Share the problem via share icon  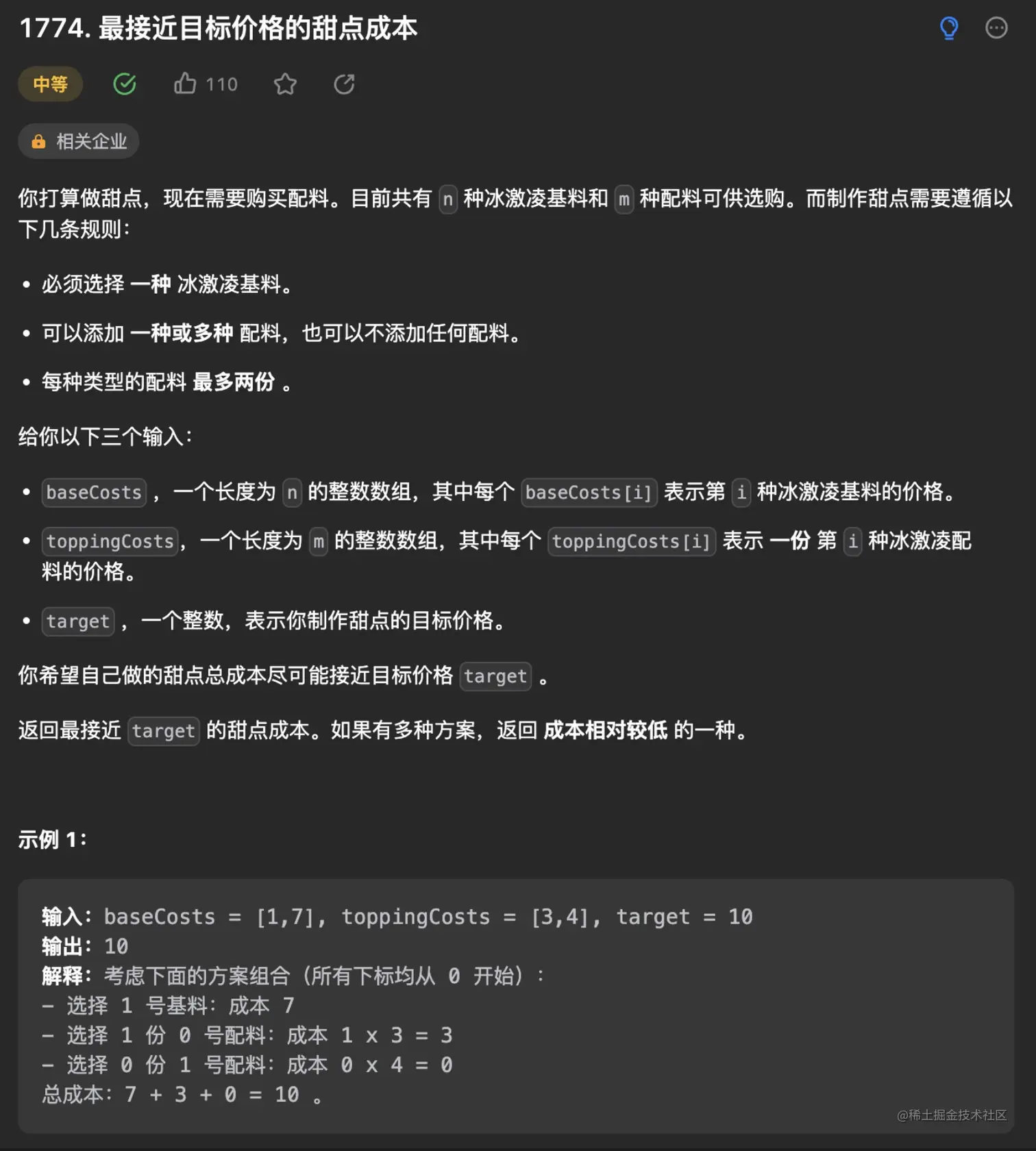tap(344, 84)
